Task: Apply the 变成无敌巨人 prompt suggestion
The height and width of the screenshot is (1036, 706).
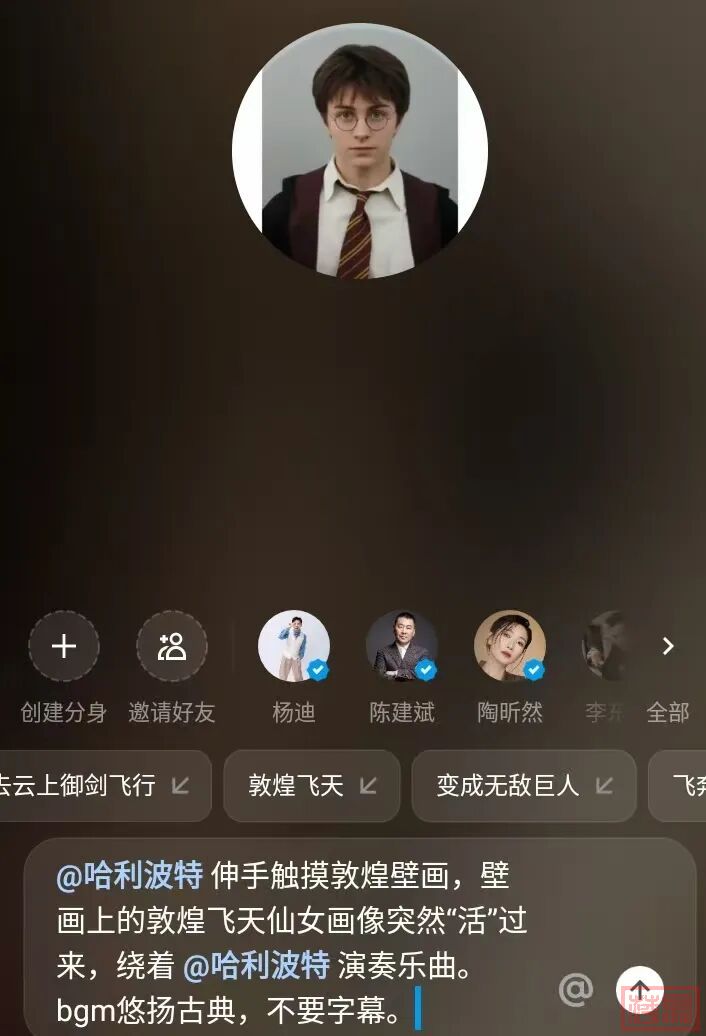Action: tap(523, 786)
